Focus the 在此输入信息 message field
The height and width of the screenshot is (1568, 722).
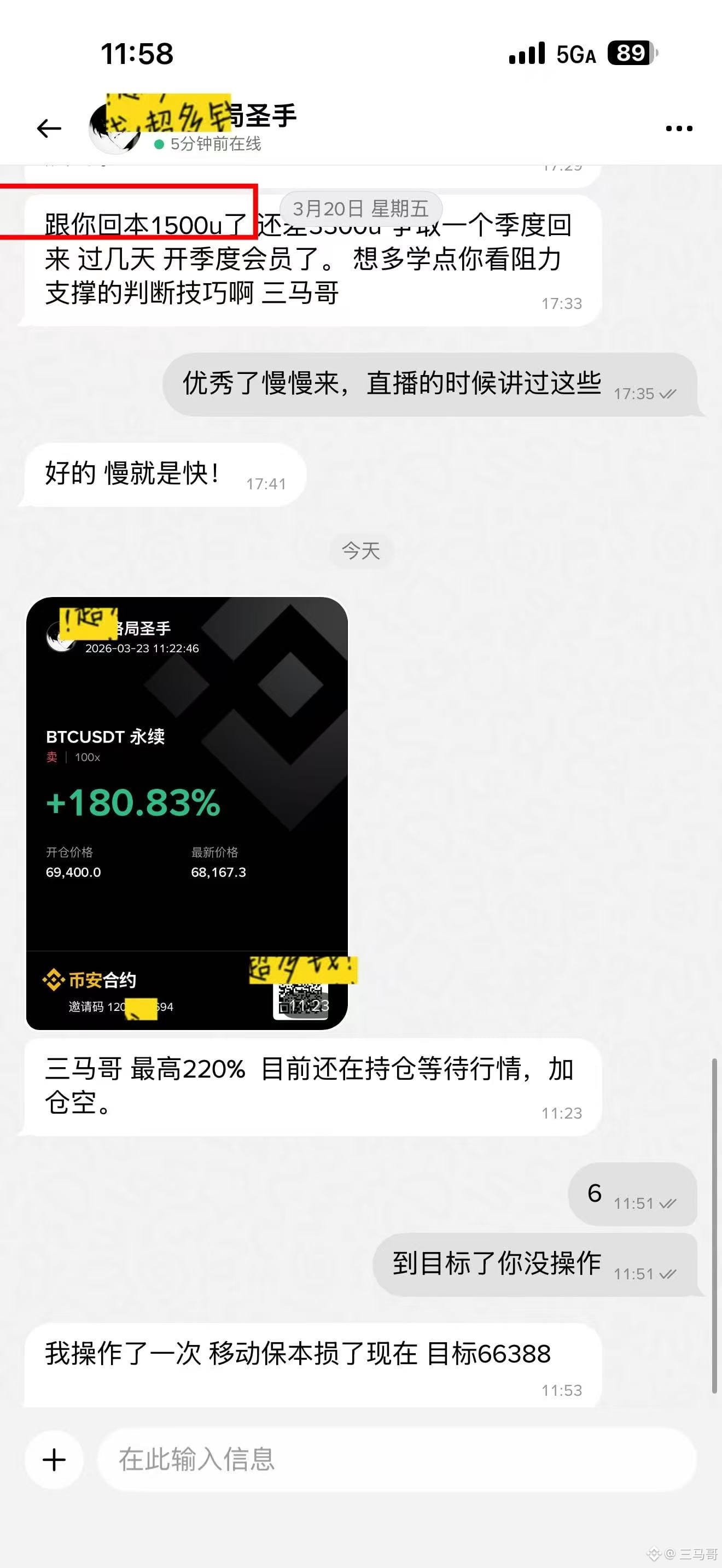pos(395,1460)
